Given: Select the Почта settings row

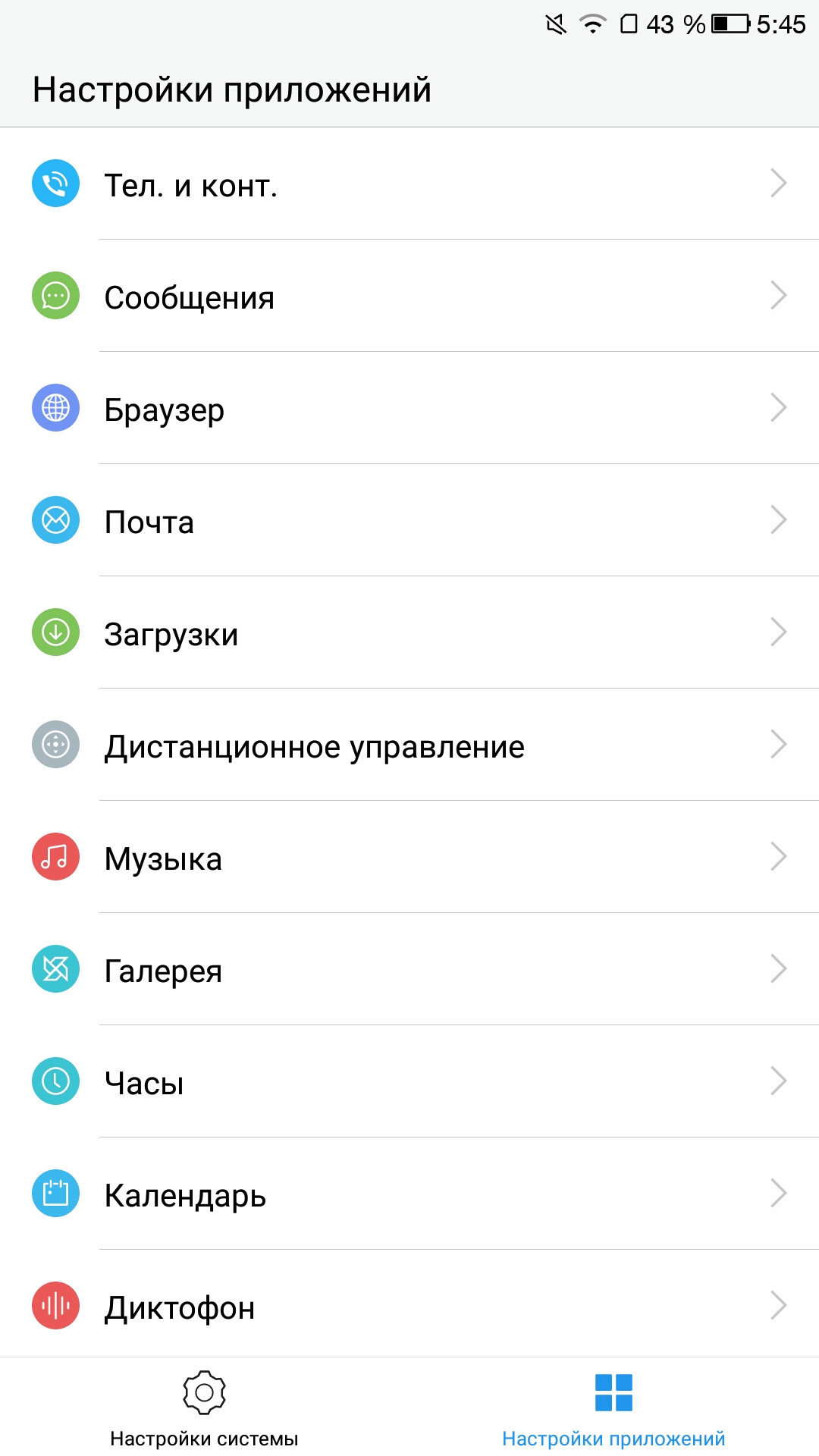Looking at the screenshot, I should (x=409, y=520).
